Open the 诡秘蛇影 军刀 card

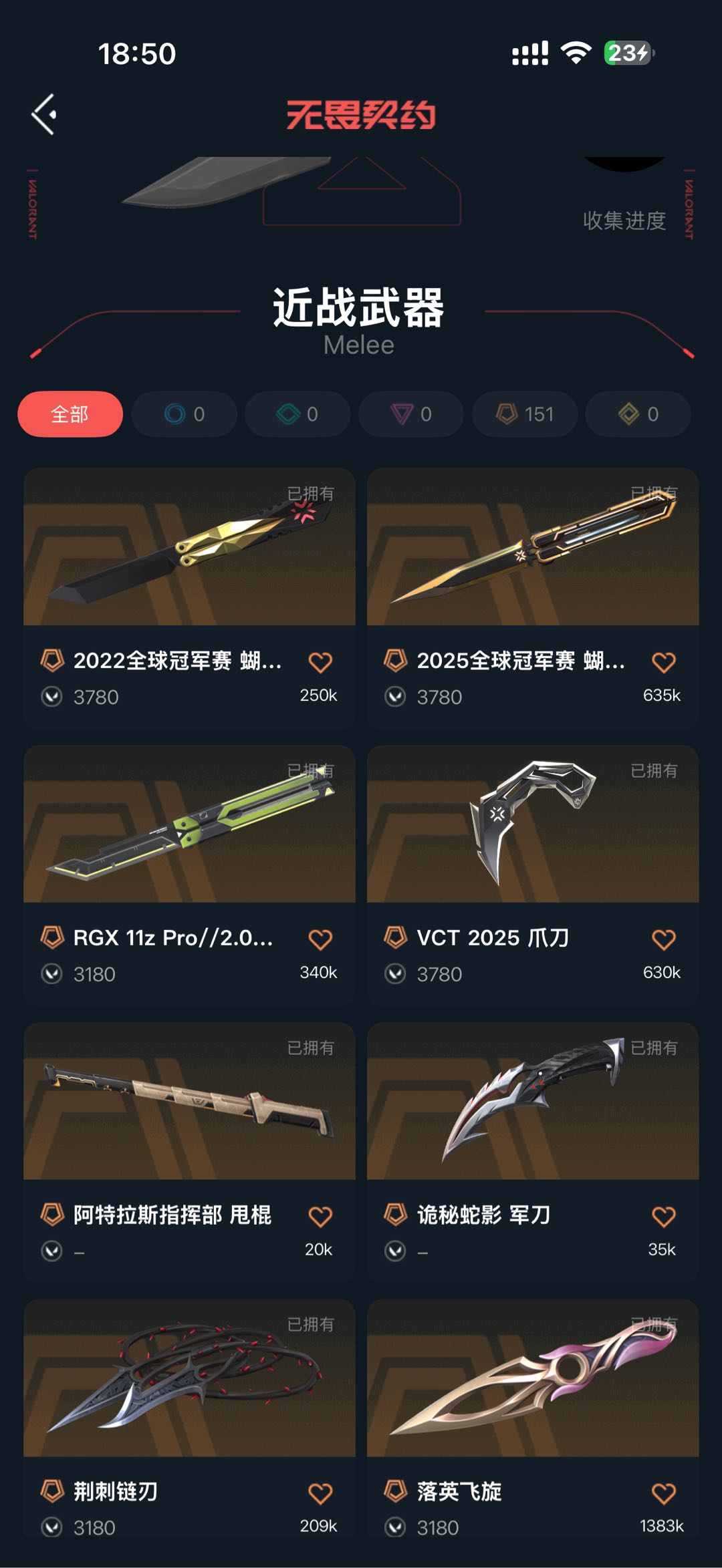[x=533, y=1152]
